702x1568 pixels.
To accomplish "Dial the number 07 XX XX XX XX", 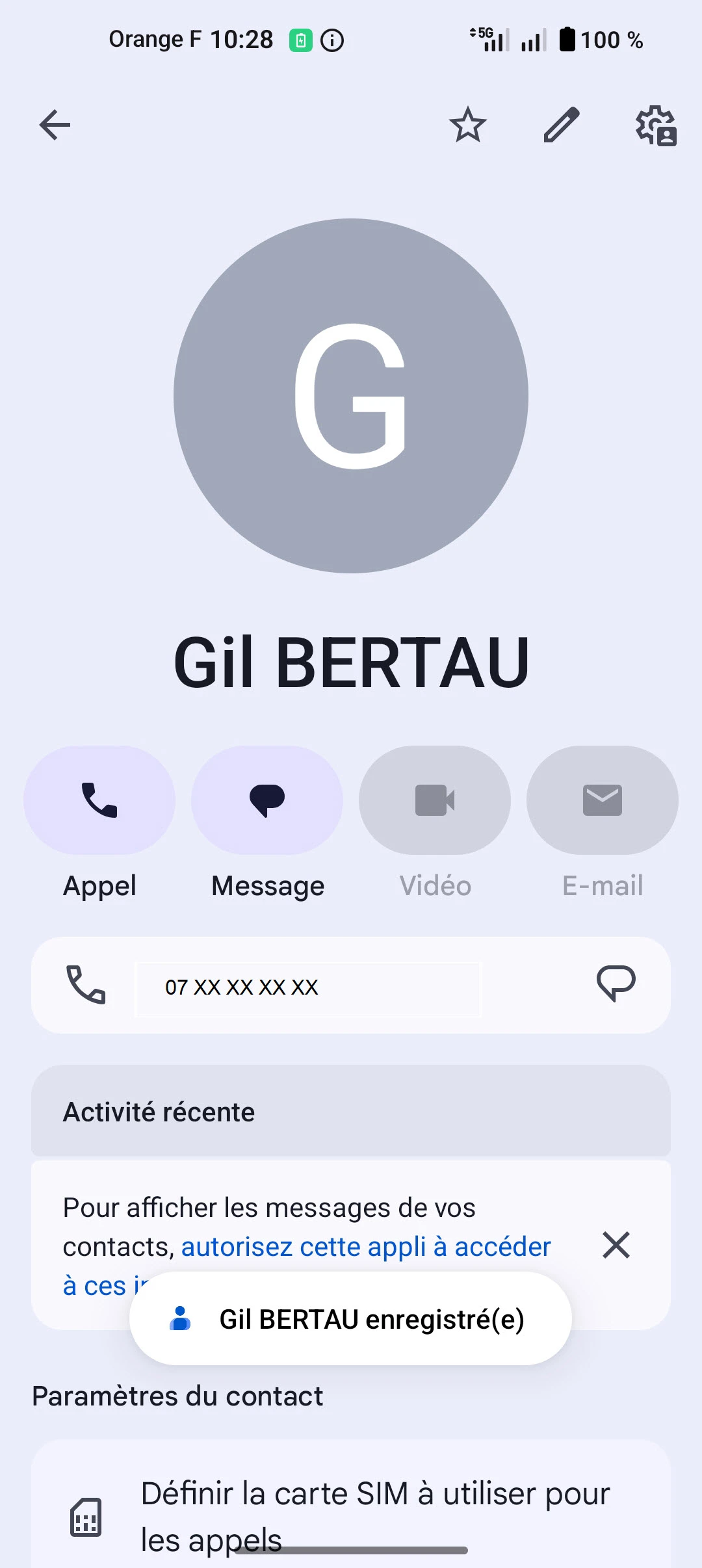I will [242, 987].
